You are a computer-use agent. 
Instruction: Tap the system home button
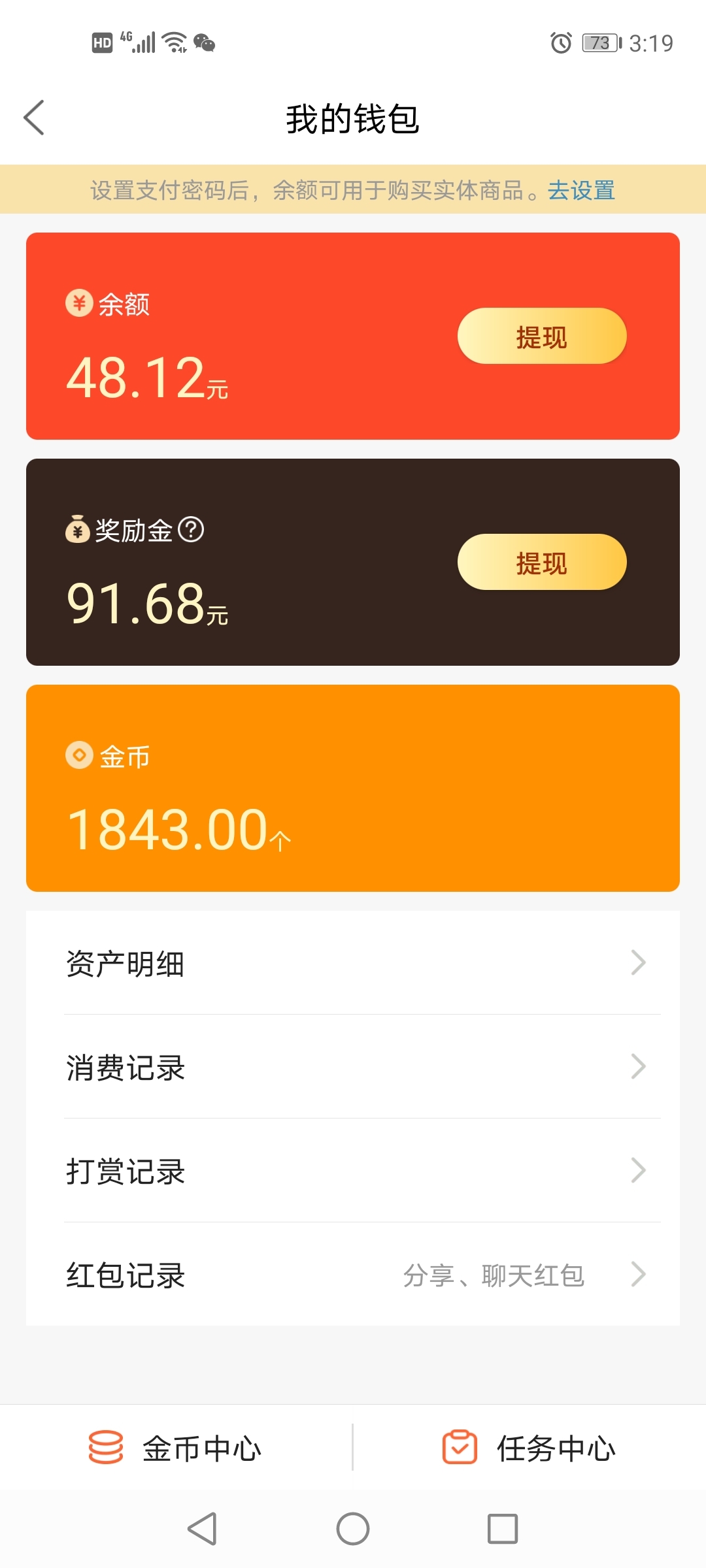pos(353,1529)
